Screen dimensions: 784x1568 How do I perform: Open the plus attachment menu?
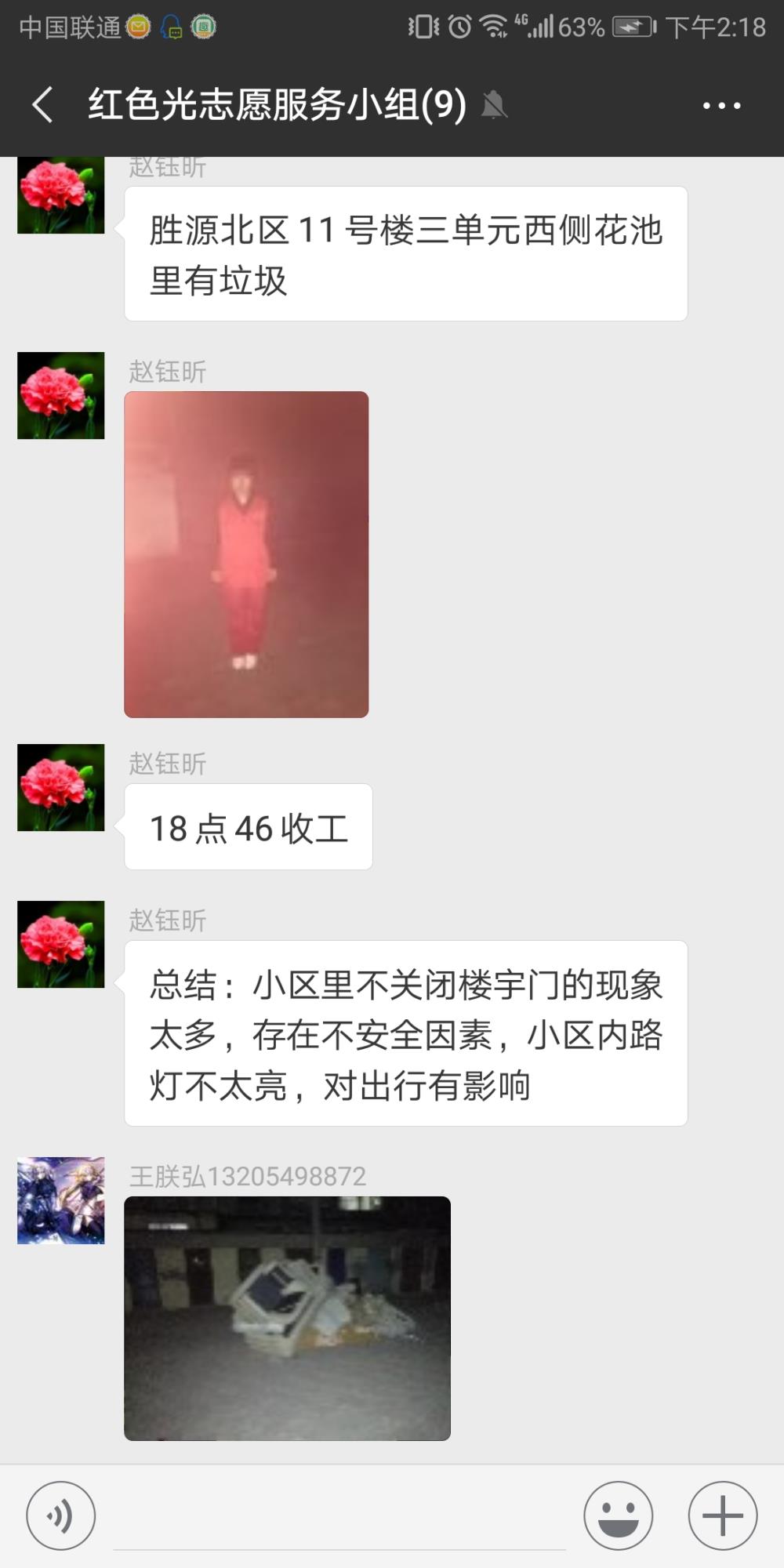722,1515
